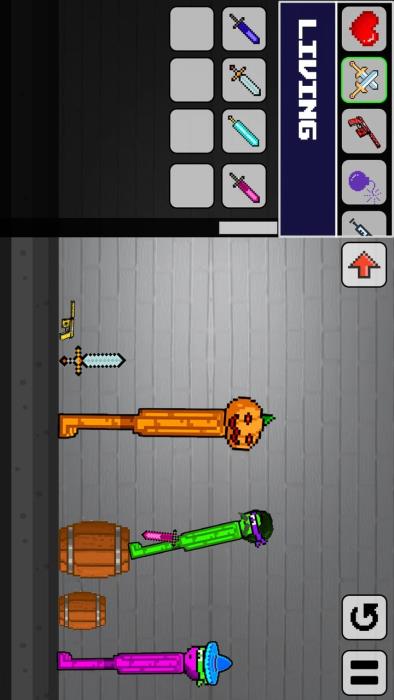Pick the steel sword with gold hilt

pos(244,80)
